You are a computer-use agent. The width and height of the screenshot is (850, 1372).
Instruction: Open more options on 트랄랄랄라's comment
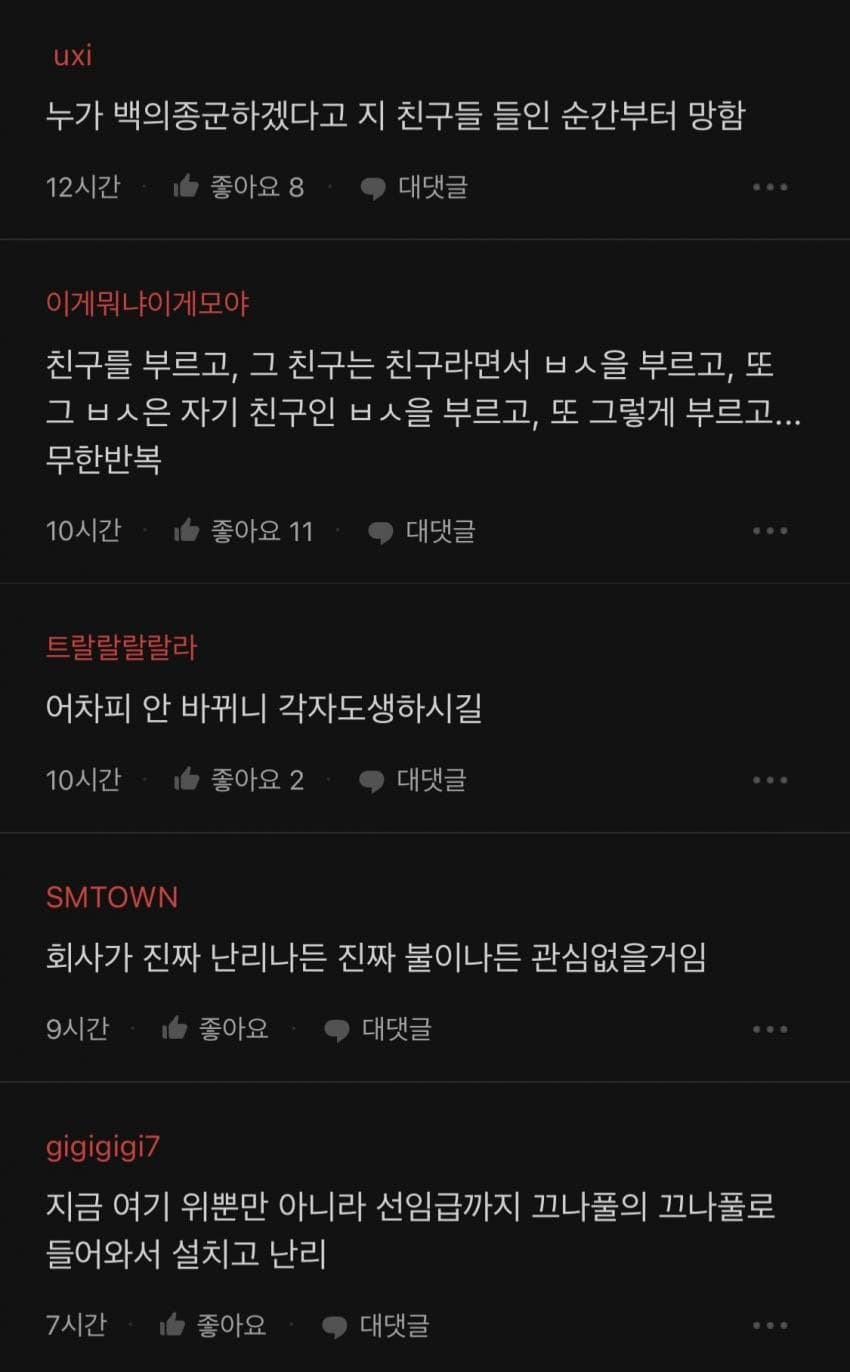coord(769,780)
